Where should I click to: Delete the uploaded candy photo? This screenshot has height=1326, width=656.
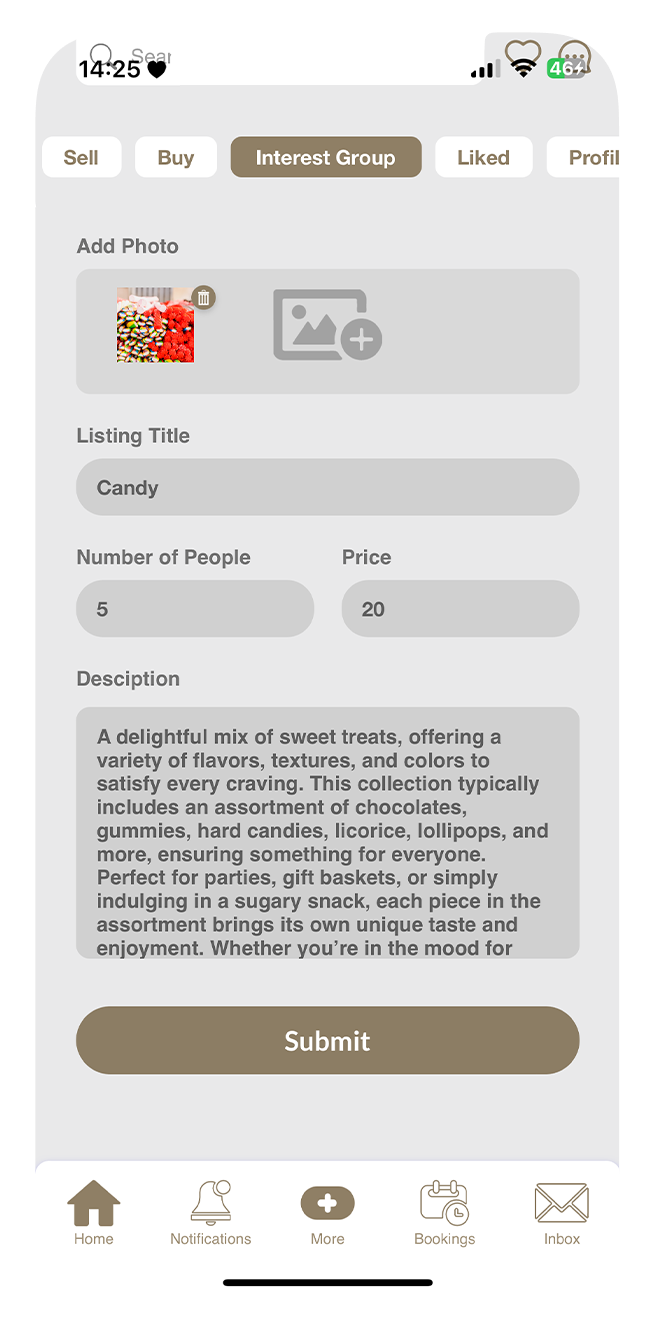[x=204, y=297]
